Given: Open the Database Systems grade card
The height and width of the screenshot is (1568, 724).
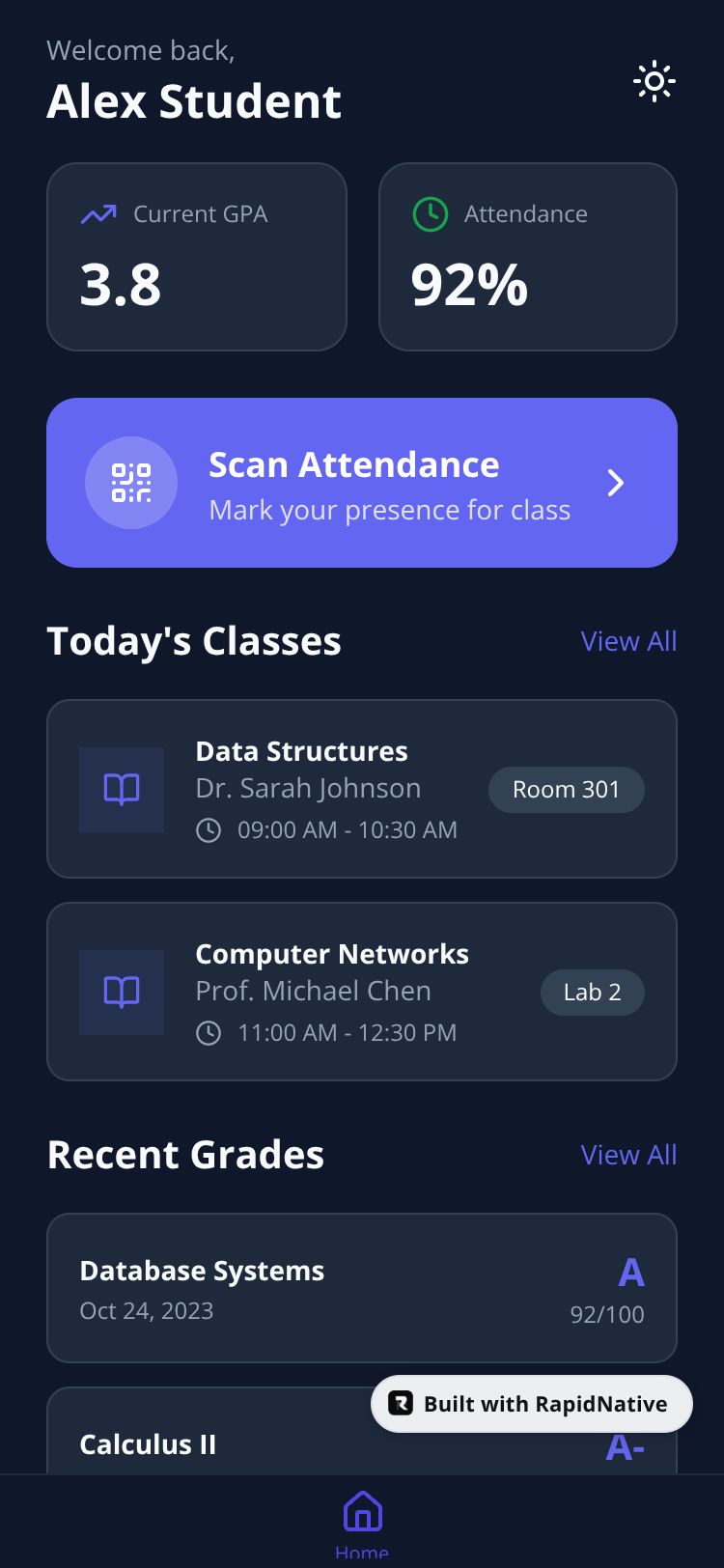Looking at the screenshot, I should pyautogui.click(x=362, y=1288).
